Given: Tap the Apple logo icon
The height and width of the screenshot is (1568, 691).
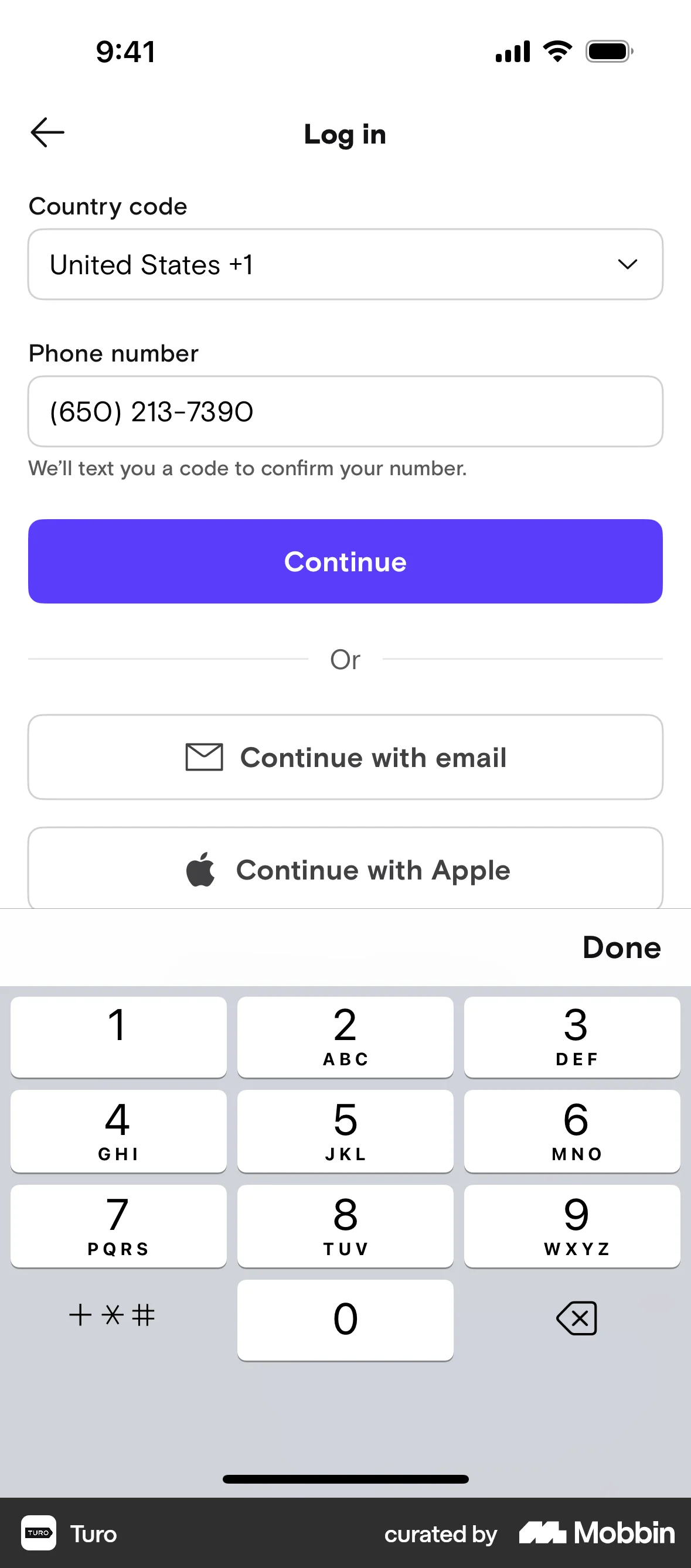Looking at the screenshot, I should 201,870.
